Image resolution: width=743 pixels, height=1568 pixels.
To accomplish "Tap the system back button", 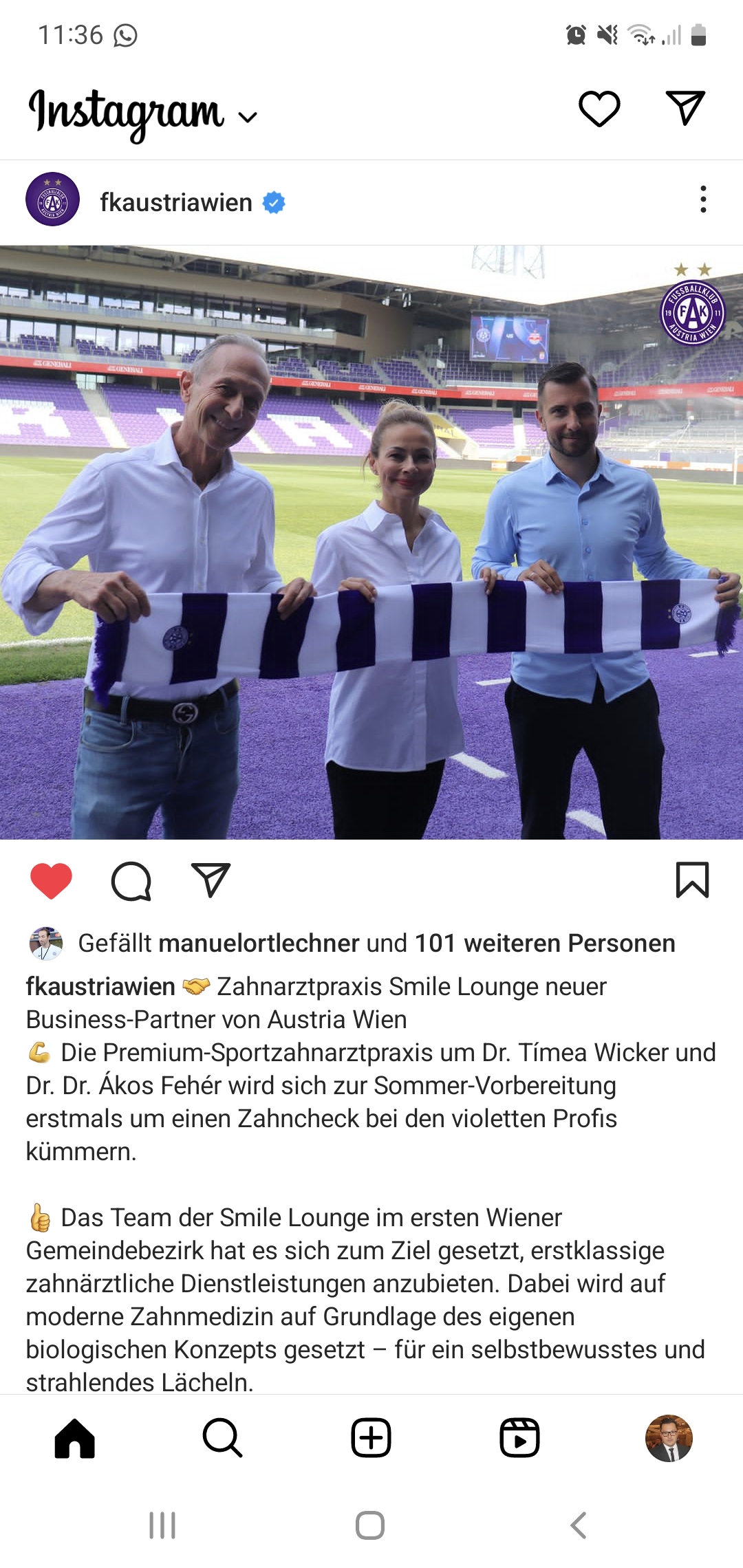I will [579, 1525].
